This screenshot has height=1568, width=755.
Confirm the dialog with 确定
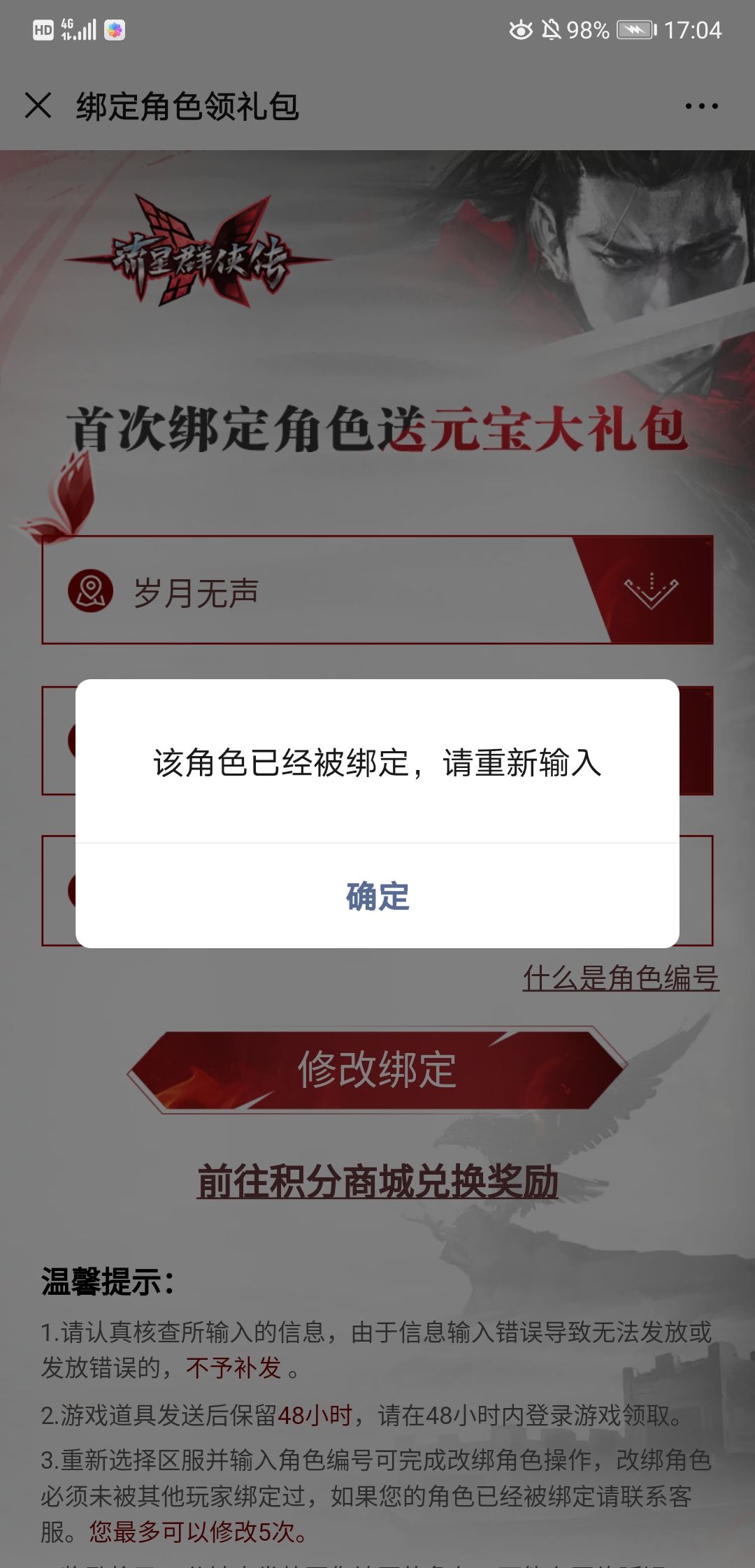click(x=377, y=896)
